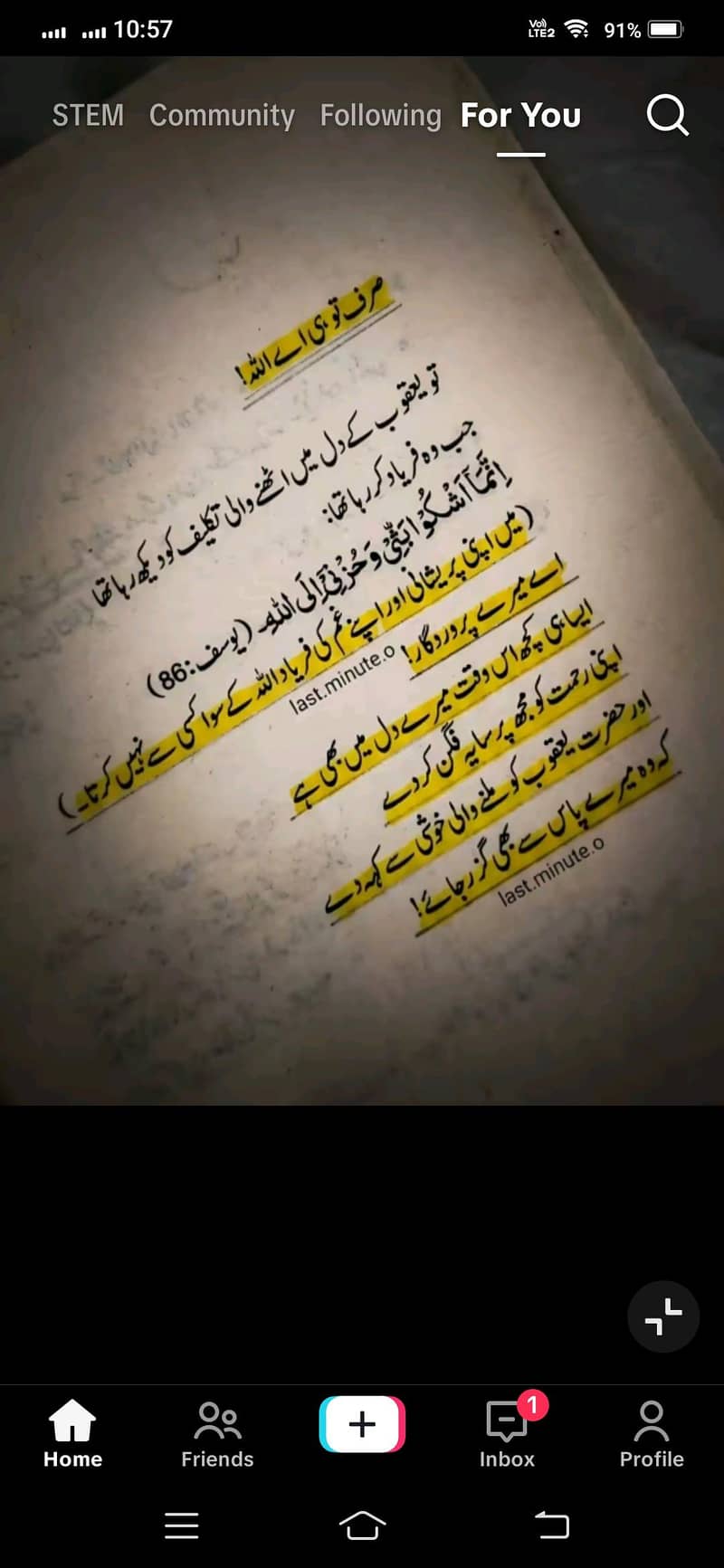Viewport: 724px width, 1568px height.
Task: Tap the system back button
Action: click(552, 1525)
